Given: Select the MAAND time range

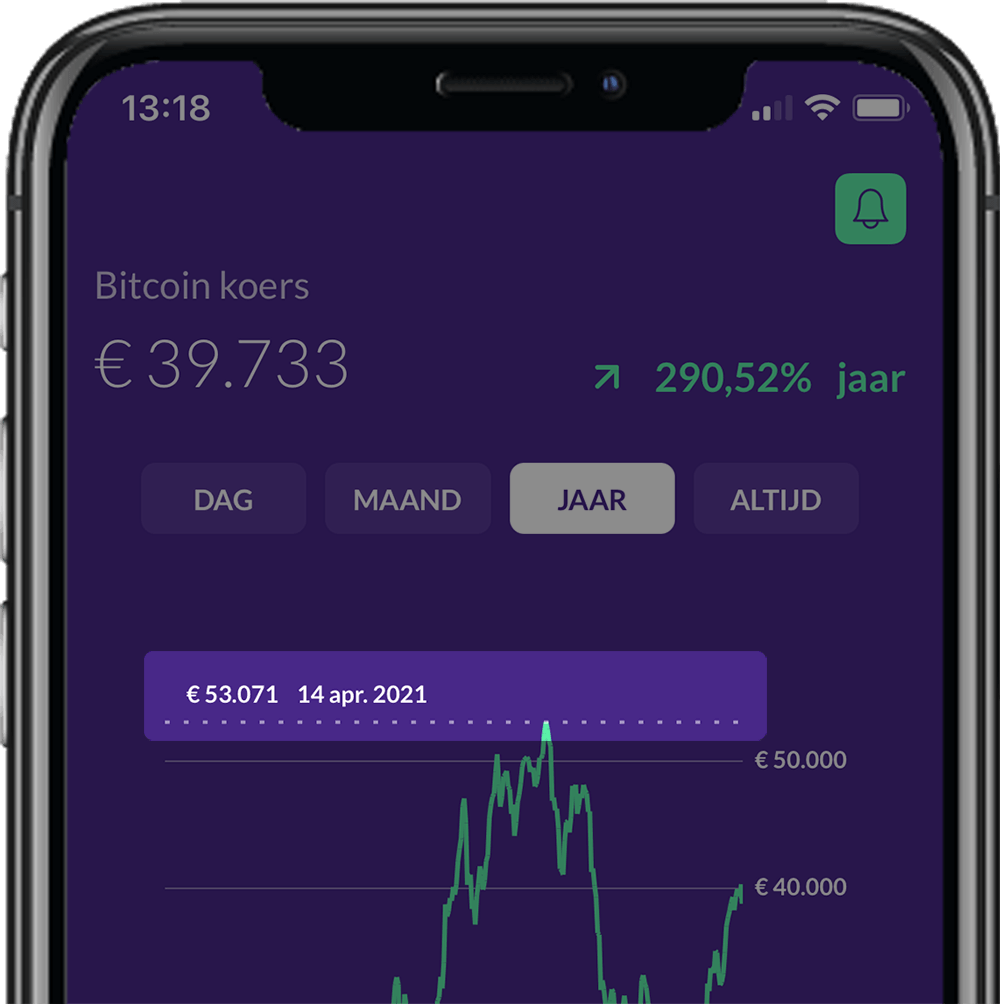Looking at the screenshot, I should point(408,498).
